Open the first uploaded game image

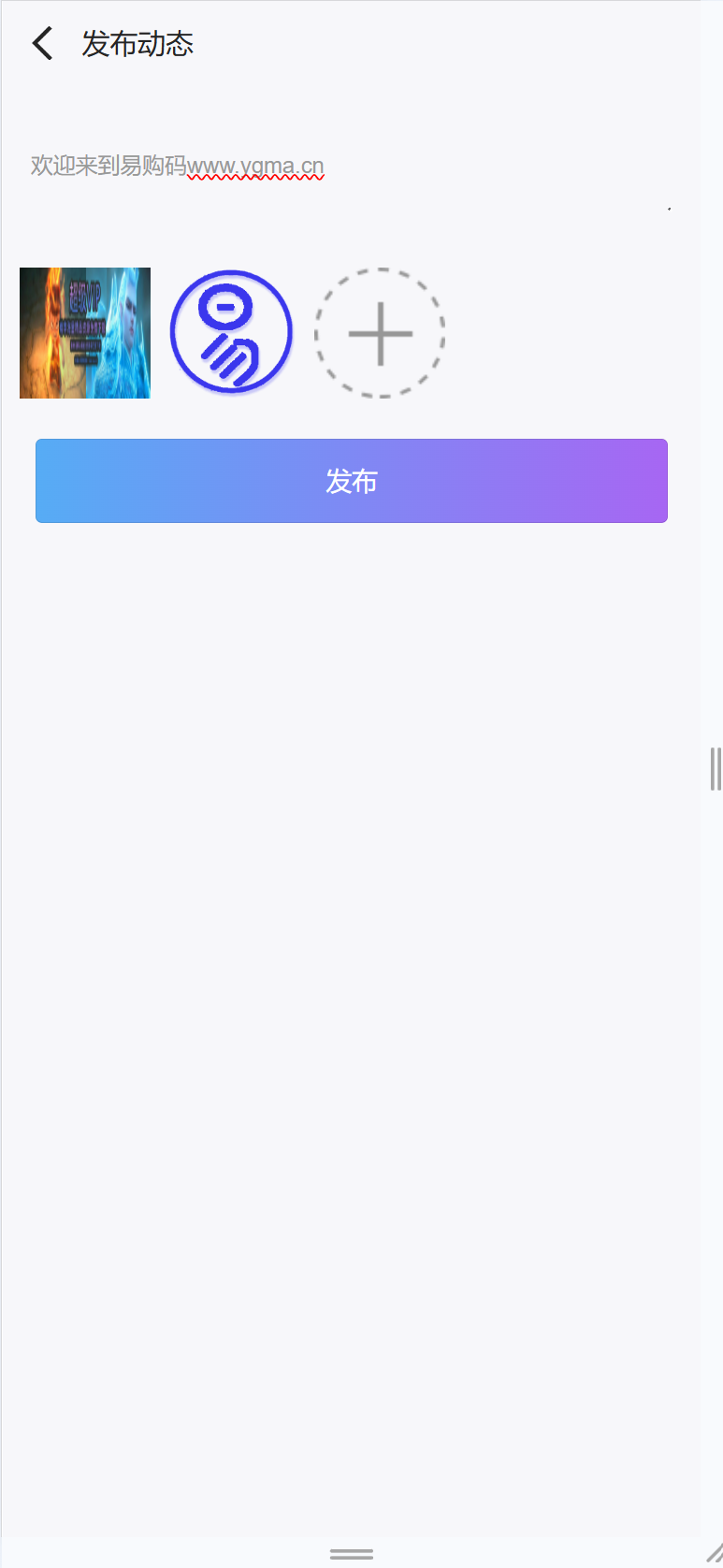85,333
